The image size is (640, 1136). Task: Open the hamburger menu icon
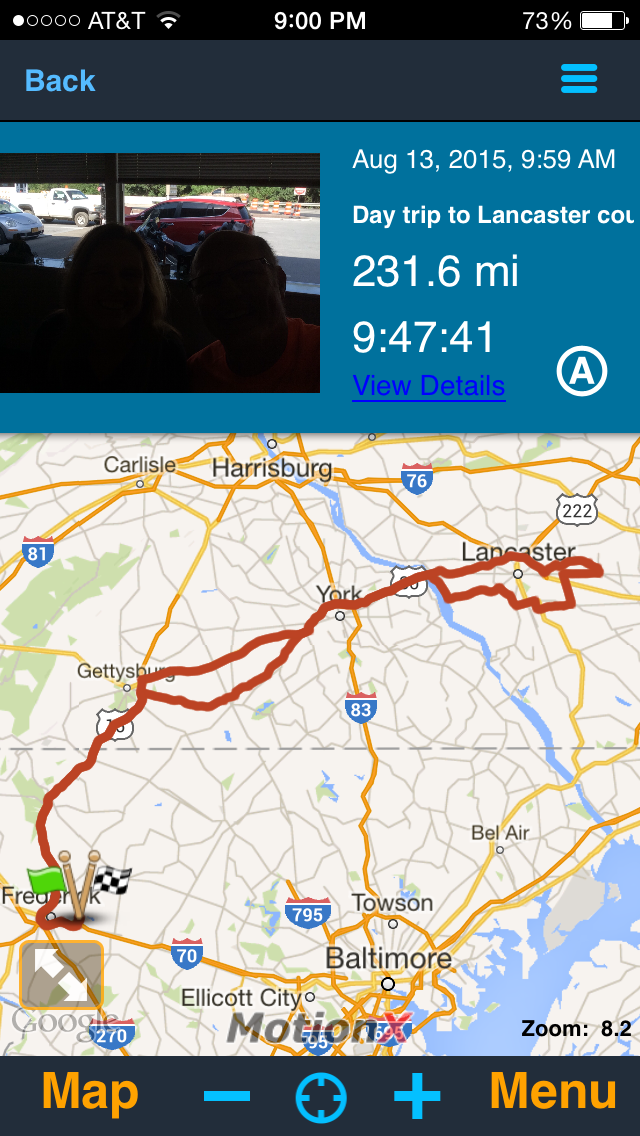(x=579, y=79)
